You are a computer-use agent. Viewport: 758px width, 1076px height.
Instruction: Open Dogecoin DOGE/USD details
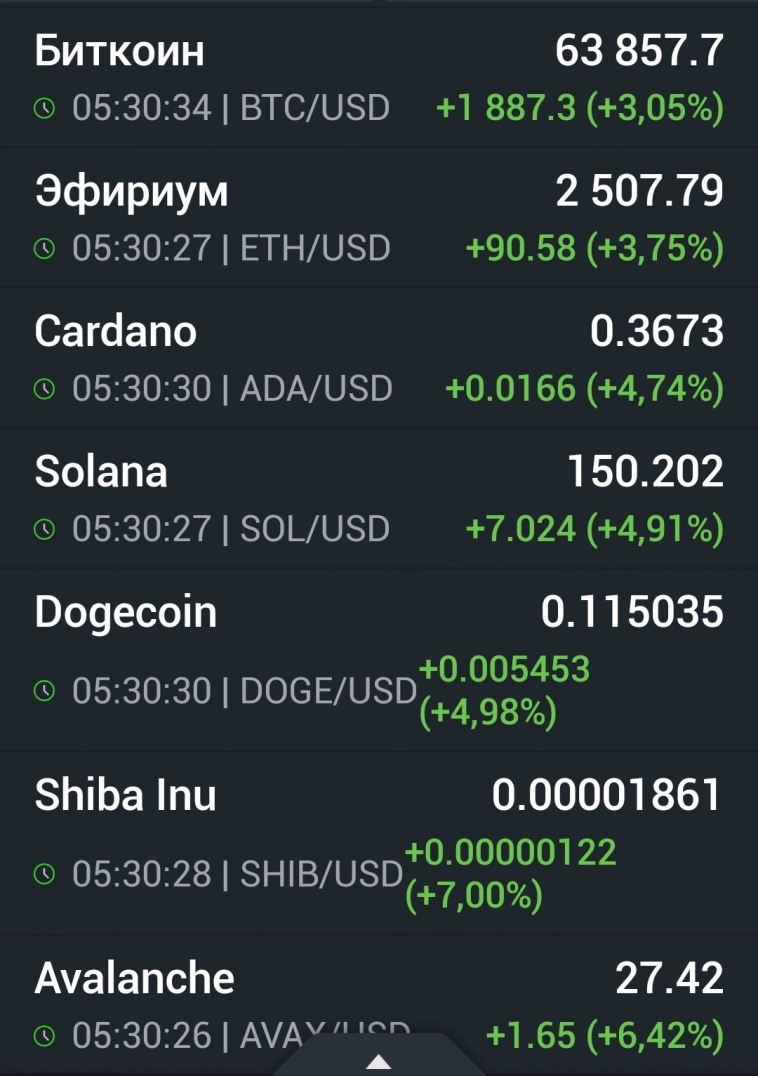click(x=378, y=660)
